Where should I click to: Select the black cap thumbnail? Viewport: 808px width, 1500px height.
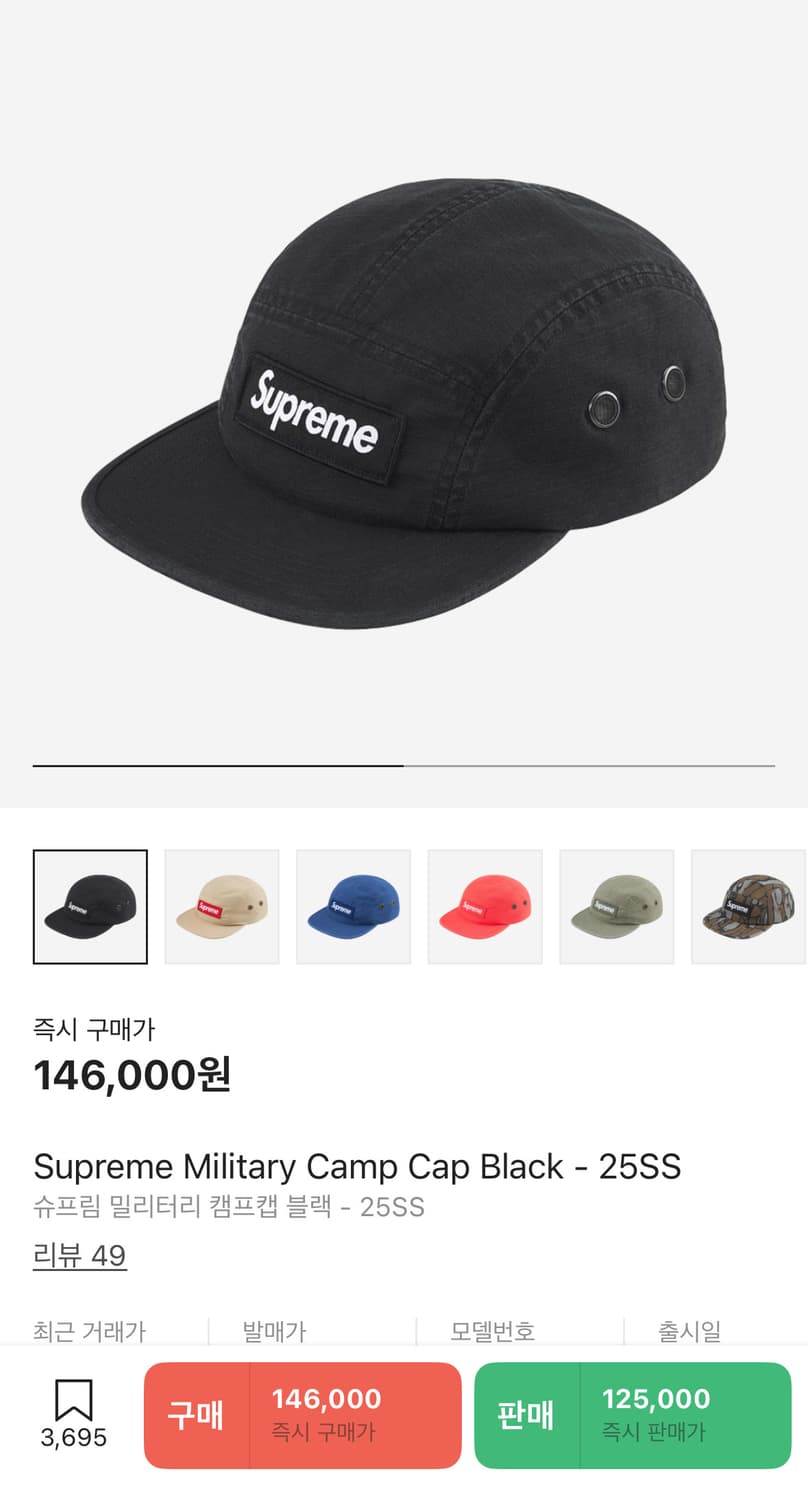click(90, 907)
